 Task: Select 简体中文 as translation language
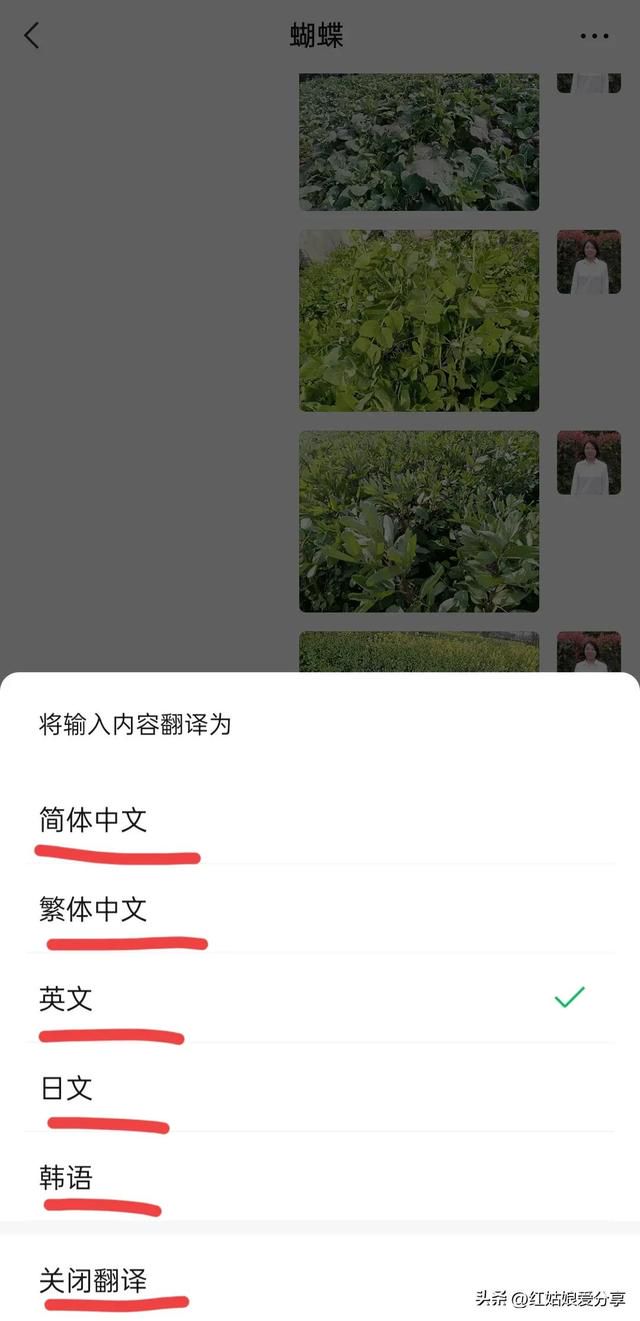click(x=94, y=821)
